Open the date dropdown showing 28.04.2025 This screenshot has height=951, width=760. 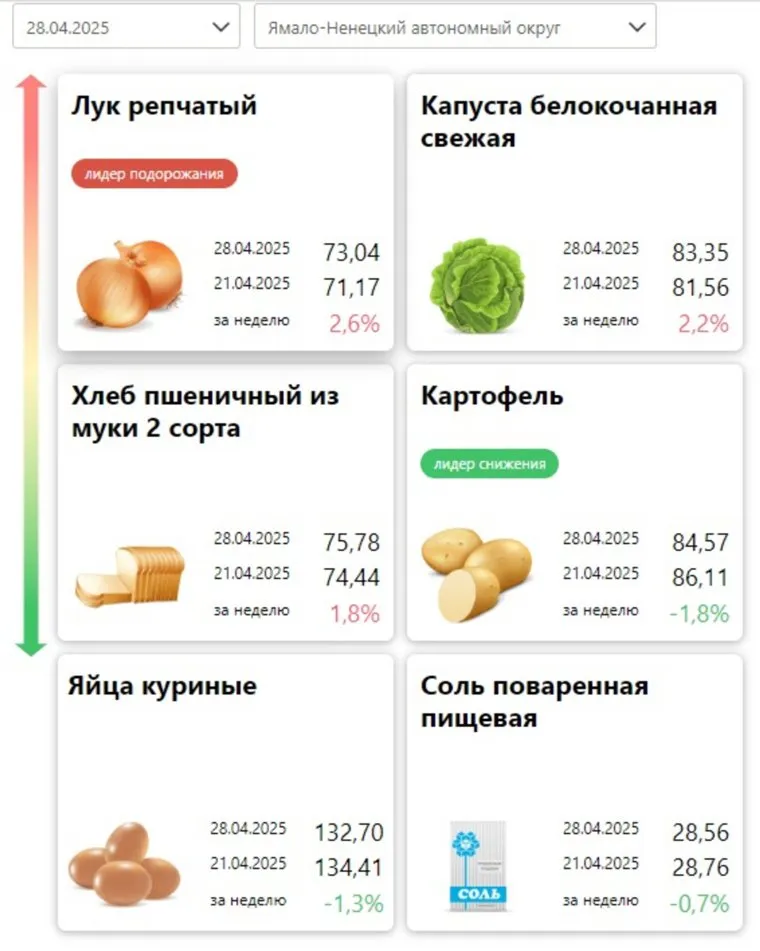(x=126, y=27)
